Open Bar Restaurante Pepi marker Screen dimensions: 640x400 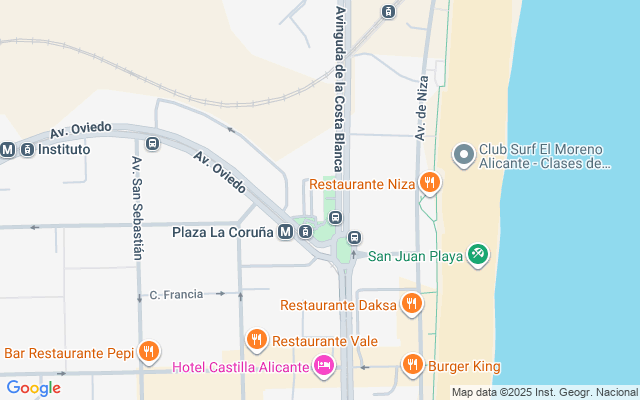148,352
